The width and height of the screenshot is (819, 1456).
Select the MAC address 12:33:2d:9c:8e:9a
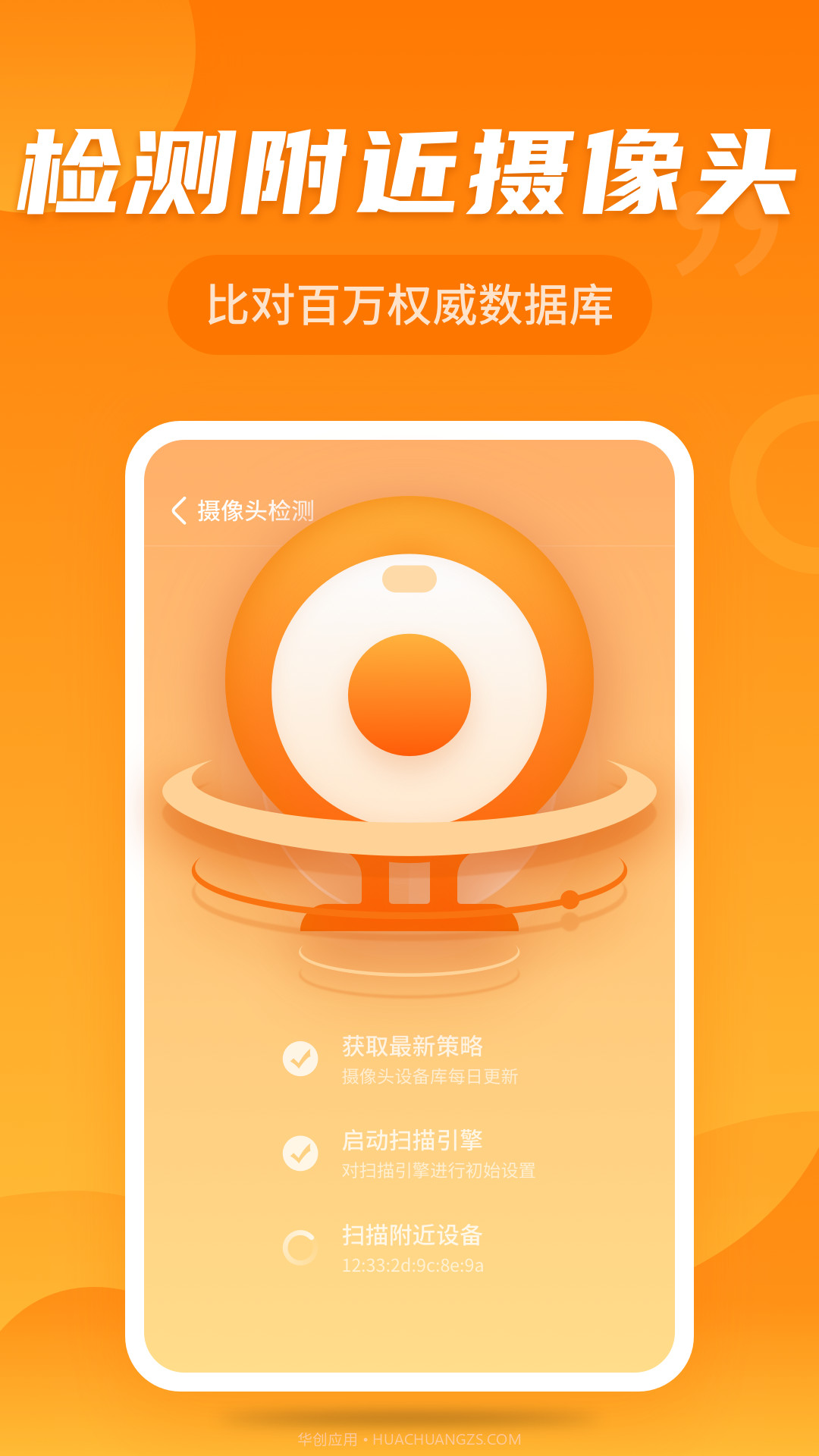tap(412, 1266)
